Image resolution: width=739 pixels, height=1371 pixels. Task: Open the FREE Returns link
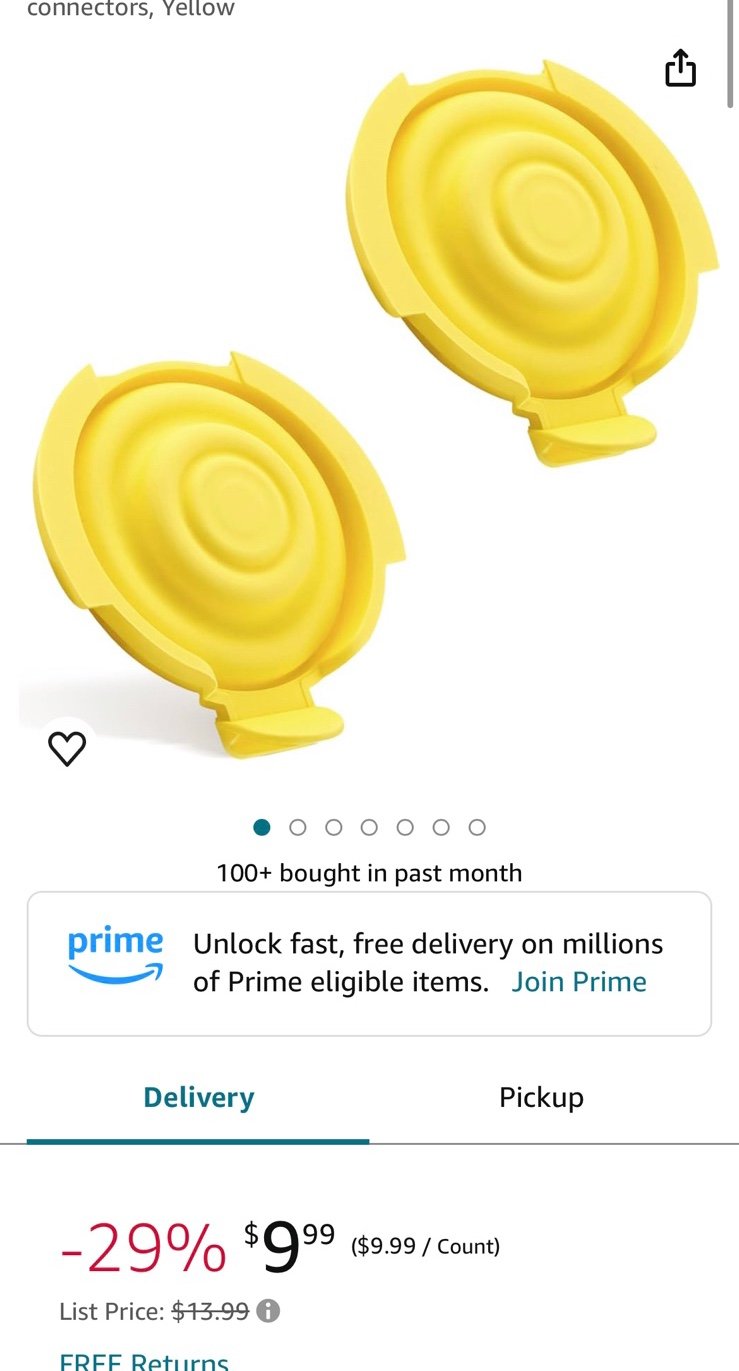tap(144, 1361)
